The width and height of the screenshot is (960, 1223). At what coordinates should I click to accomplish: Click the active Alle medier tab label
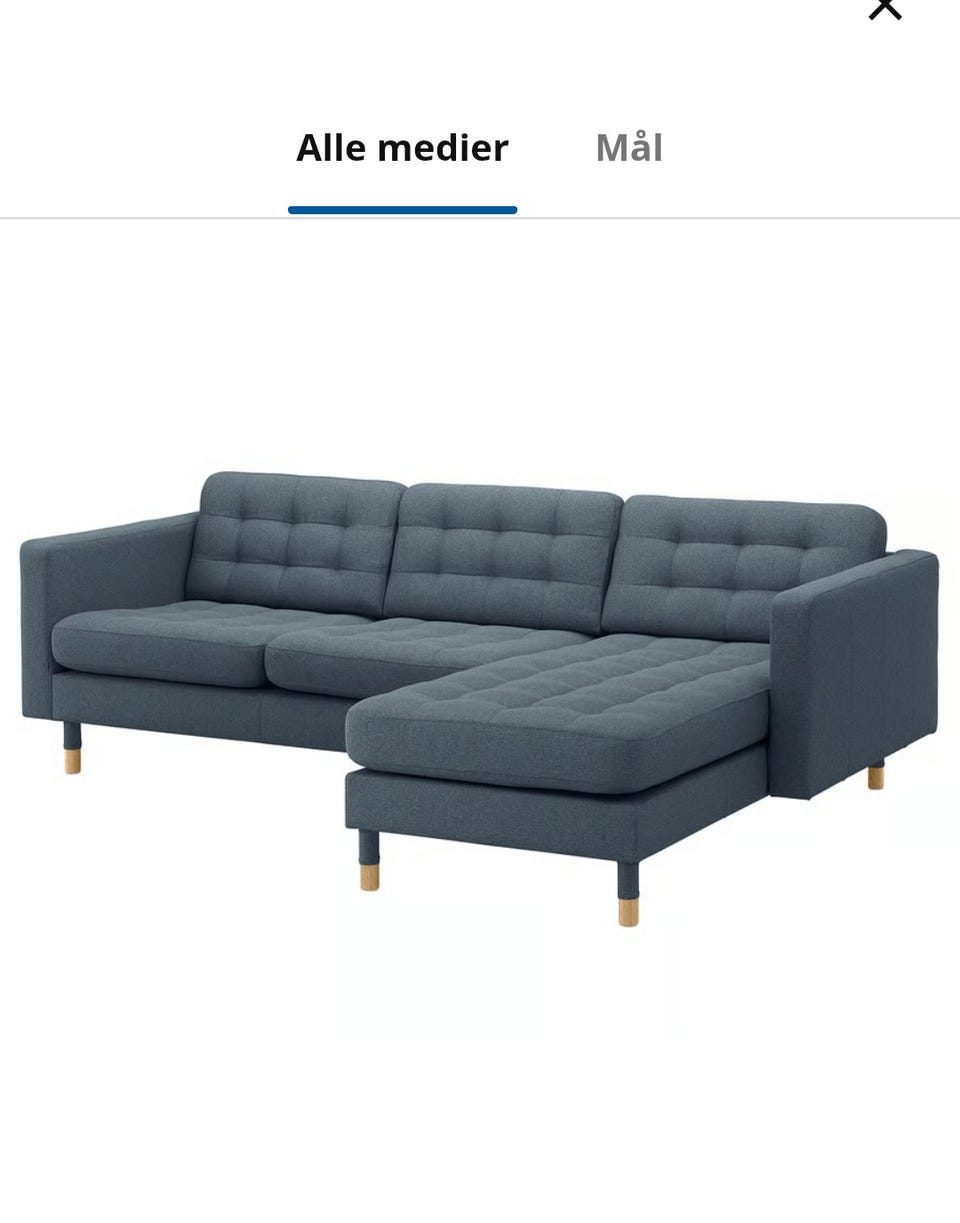(x=402, y=148)
